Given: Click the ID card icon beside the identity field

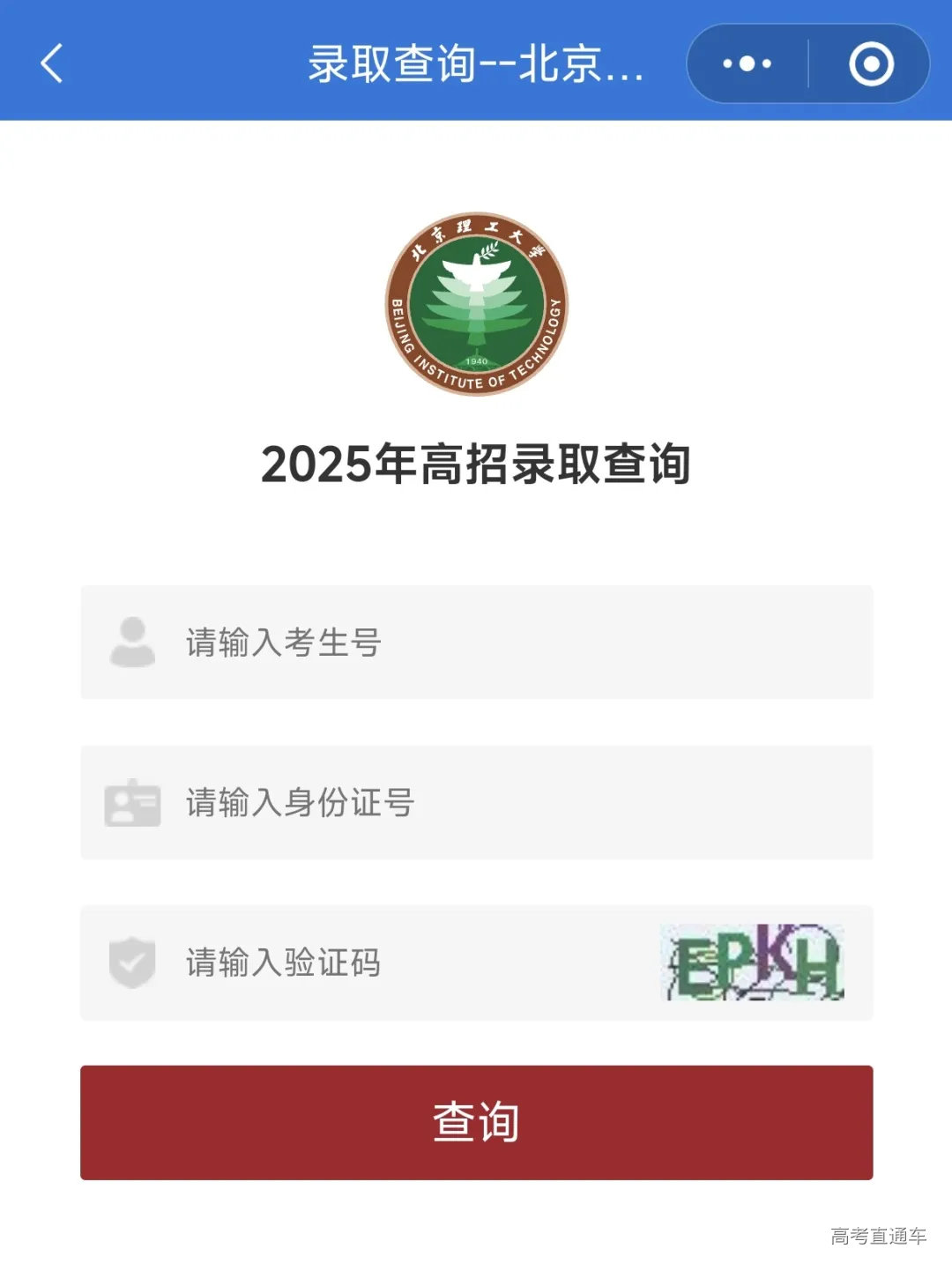Looking at the screenshot, I should [x=132, y=802].
